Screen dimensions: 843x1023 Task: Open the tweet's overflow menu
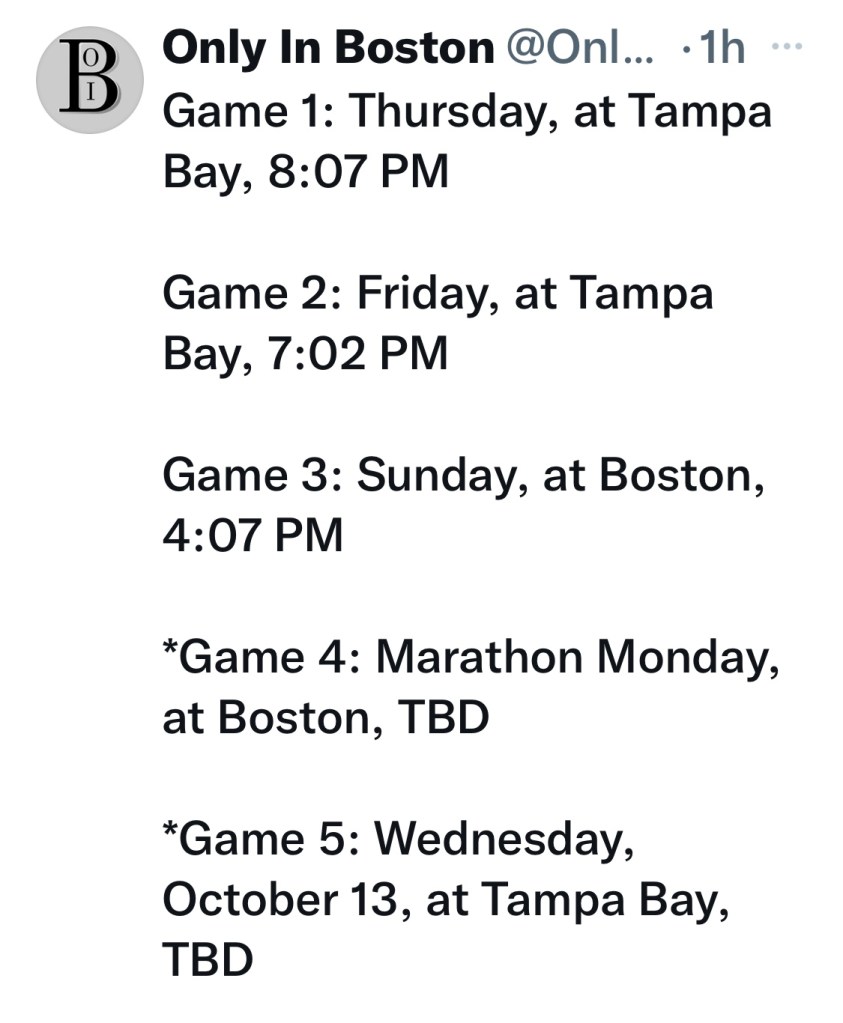coord(789,47)
